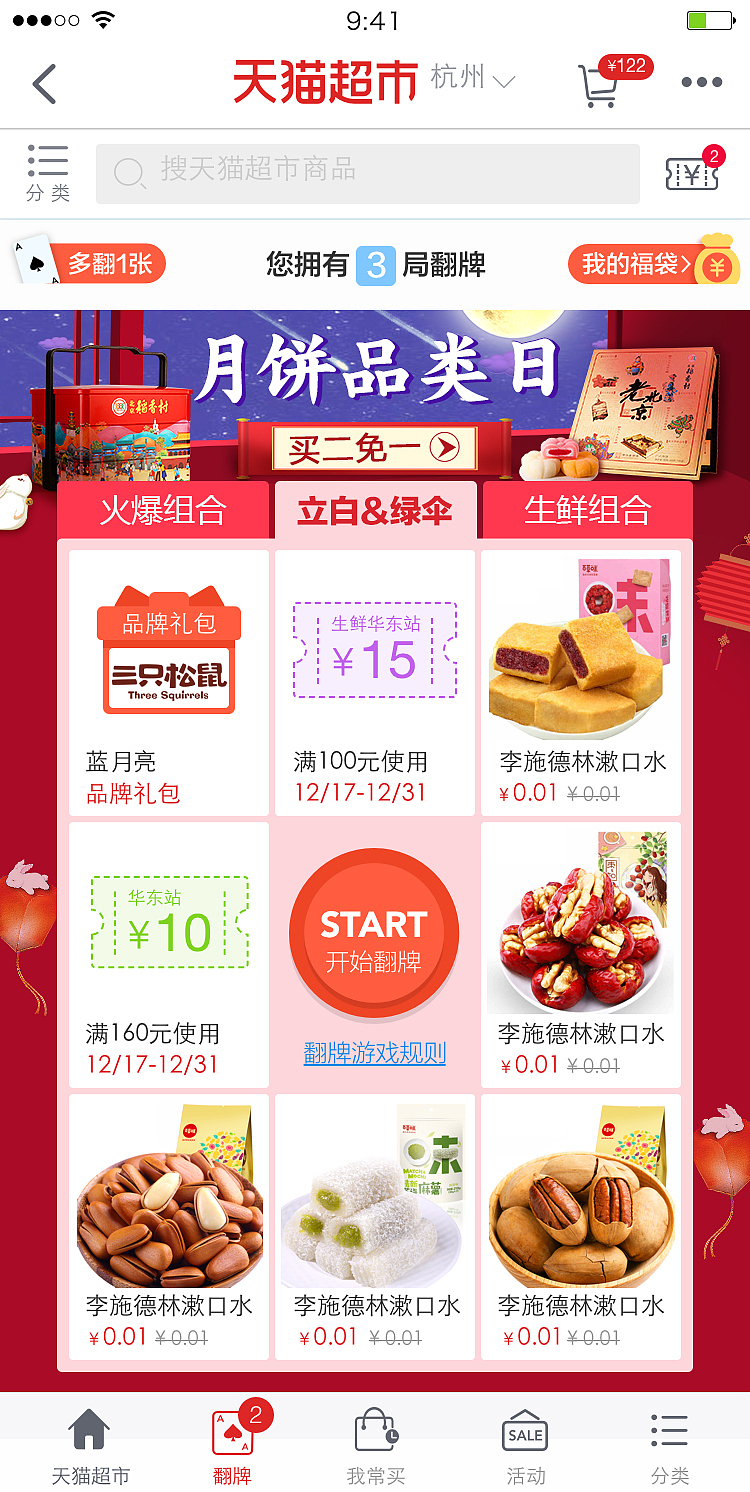Viewport: 750px width, 1492px height.
Task: Open the coupon ticket icon with badge
Action: 693,173
